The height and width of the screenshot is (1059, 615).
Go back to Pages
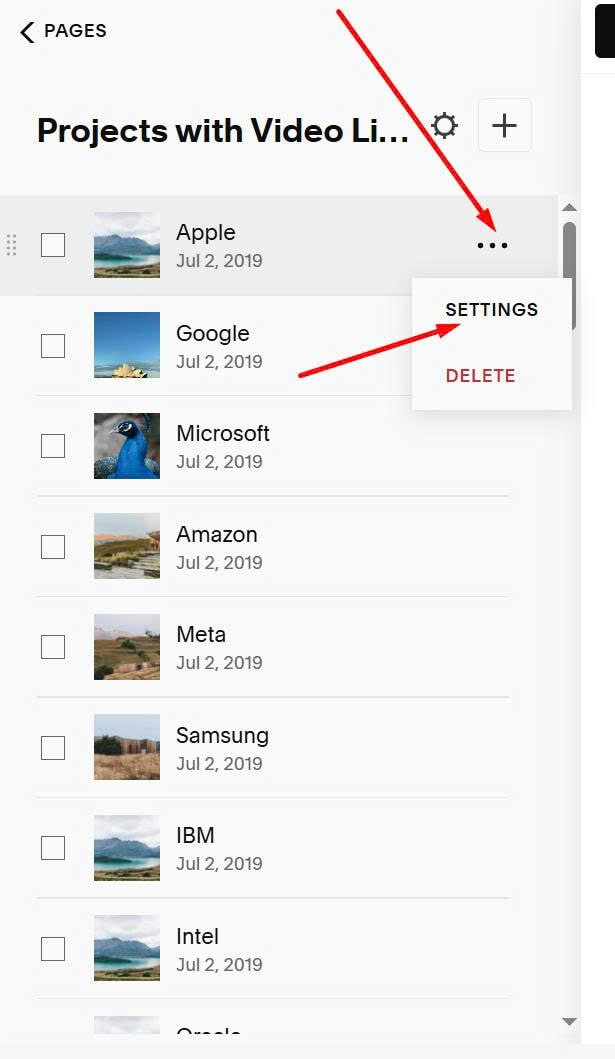pos(63,31)
